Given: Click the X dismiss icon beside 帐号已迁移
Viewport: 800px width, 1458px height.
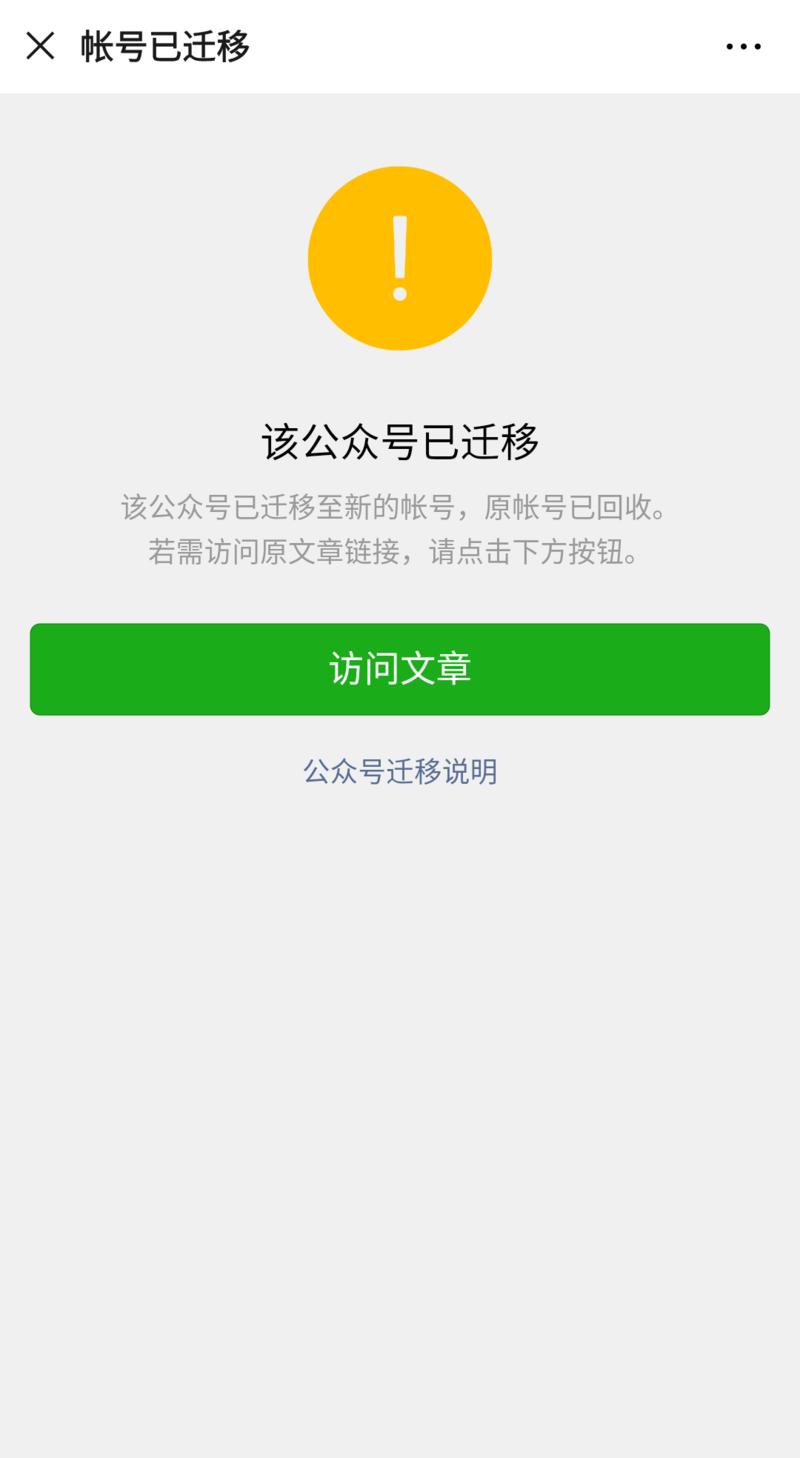Looking at the screenshot, I should click(40, 44).
